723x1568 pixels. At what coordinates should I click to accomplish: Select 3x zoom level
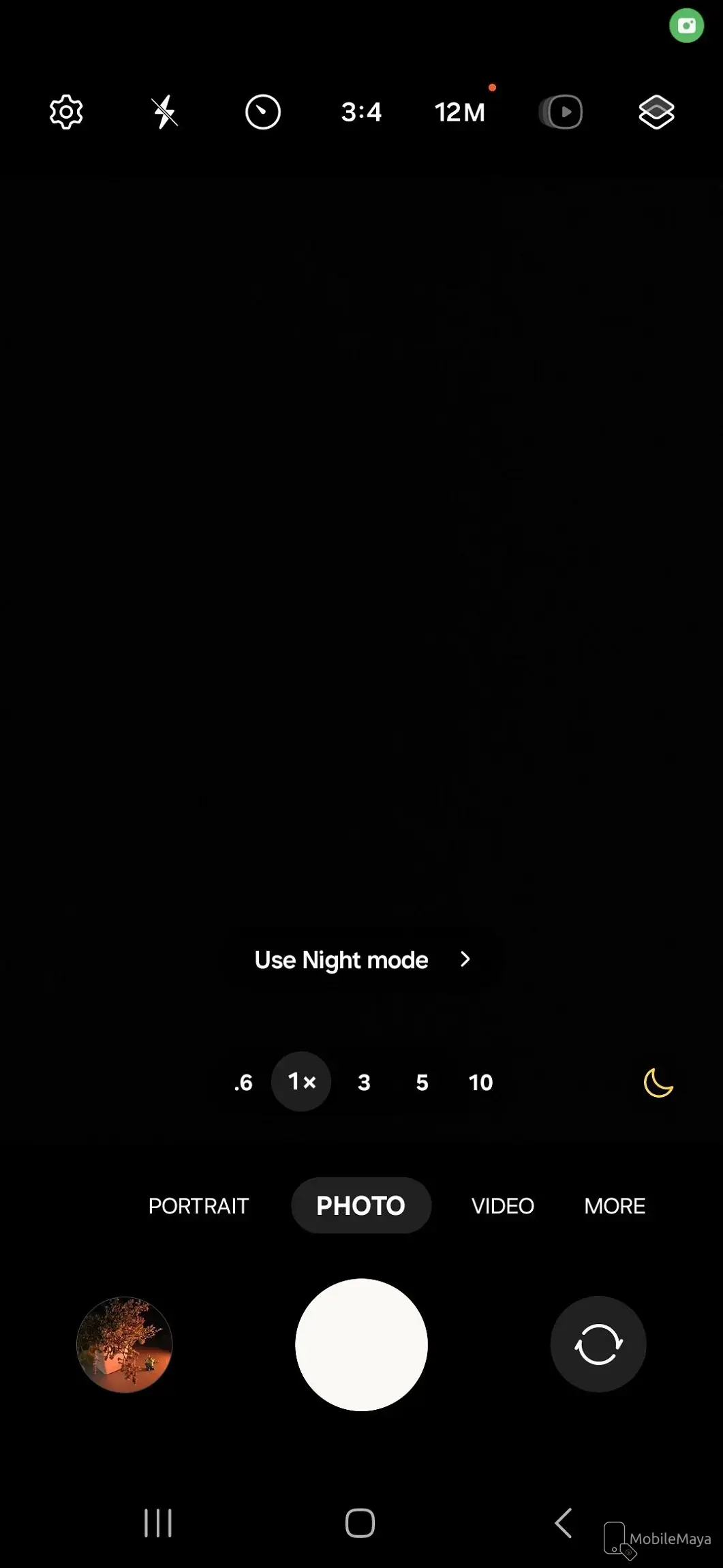click(x=364, y=1082)
